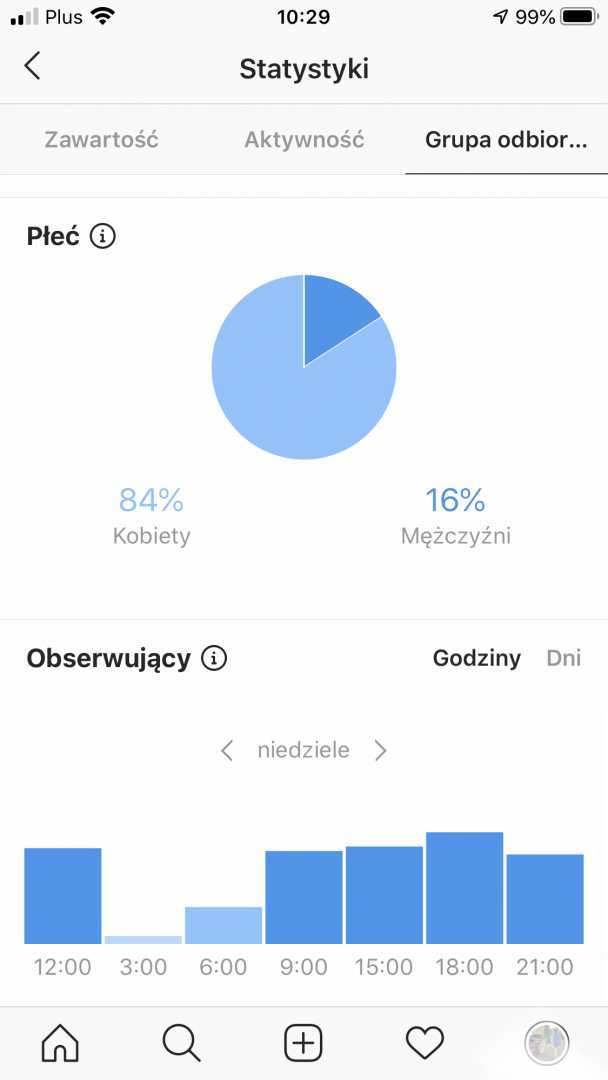This screenshot has width=608, height=1080.
Task: Open the activity heart tab
Action: [x=425, y=1043]
